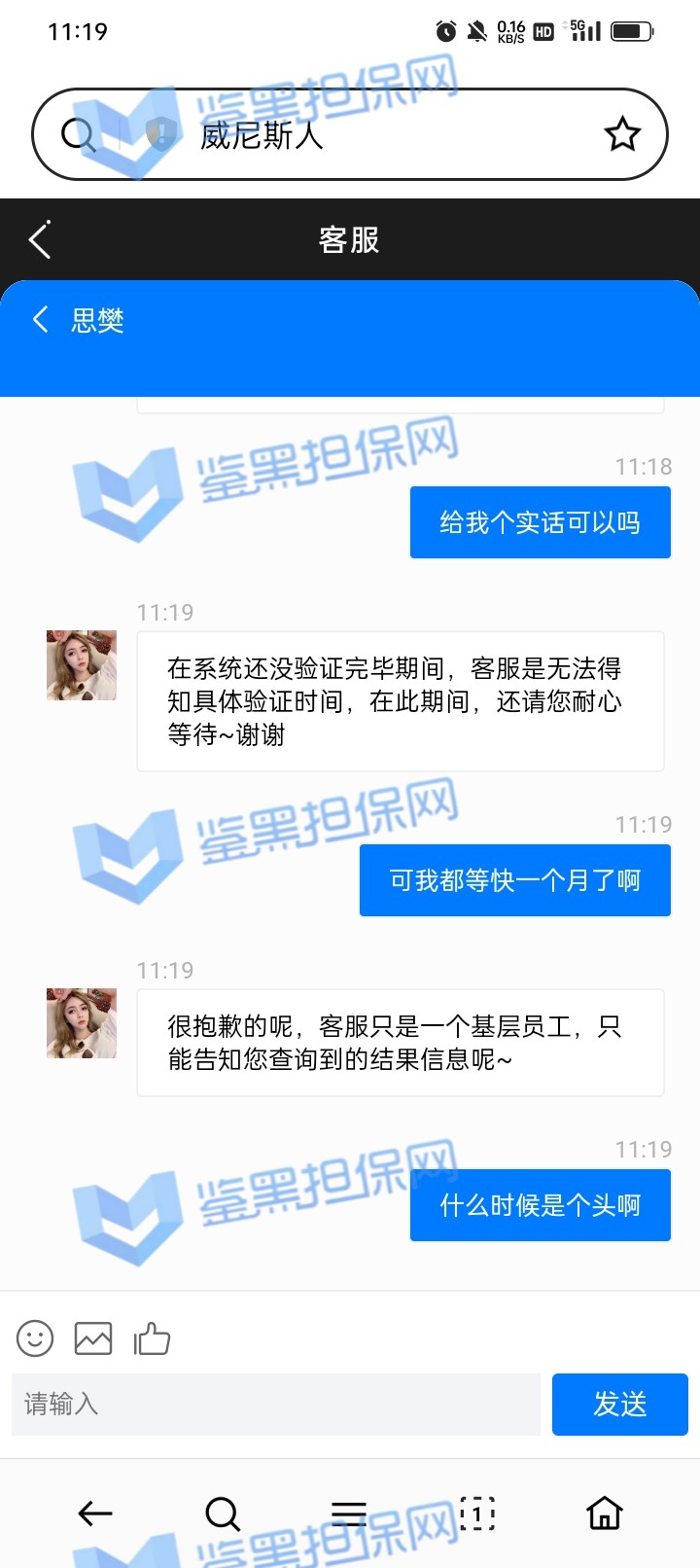The image size is (700, 1568).
Task: Go back from the 客服 page
Action: point(40,239)
